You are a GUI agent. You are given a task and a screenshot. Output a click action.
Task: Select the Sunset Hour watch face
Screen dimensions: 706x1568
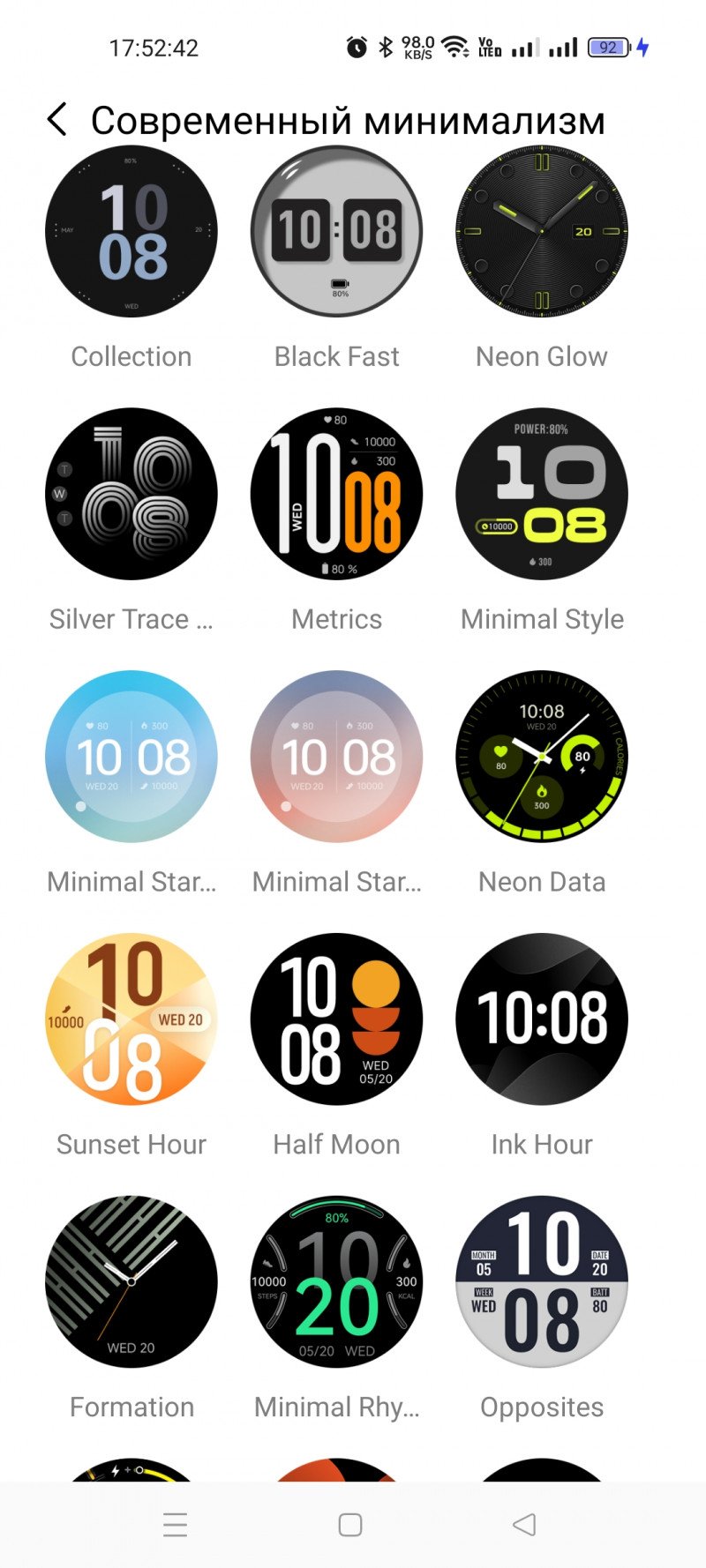pyautogui.click(x=131, y=1019)
